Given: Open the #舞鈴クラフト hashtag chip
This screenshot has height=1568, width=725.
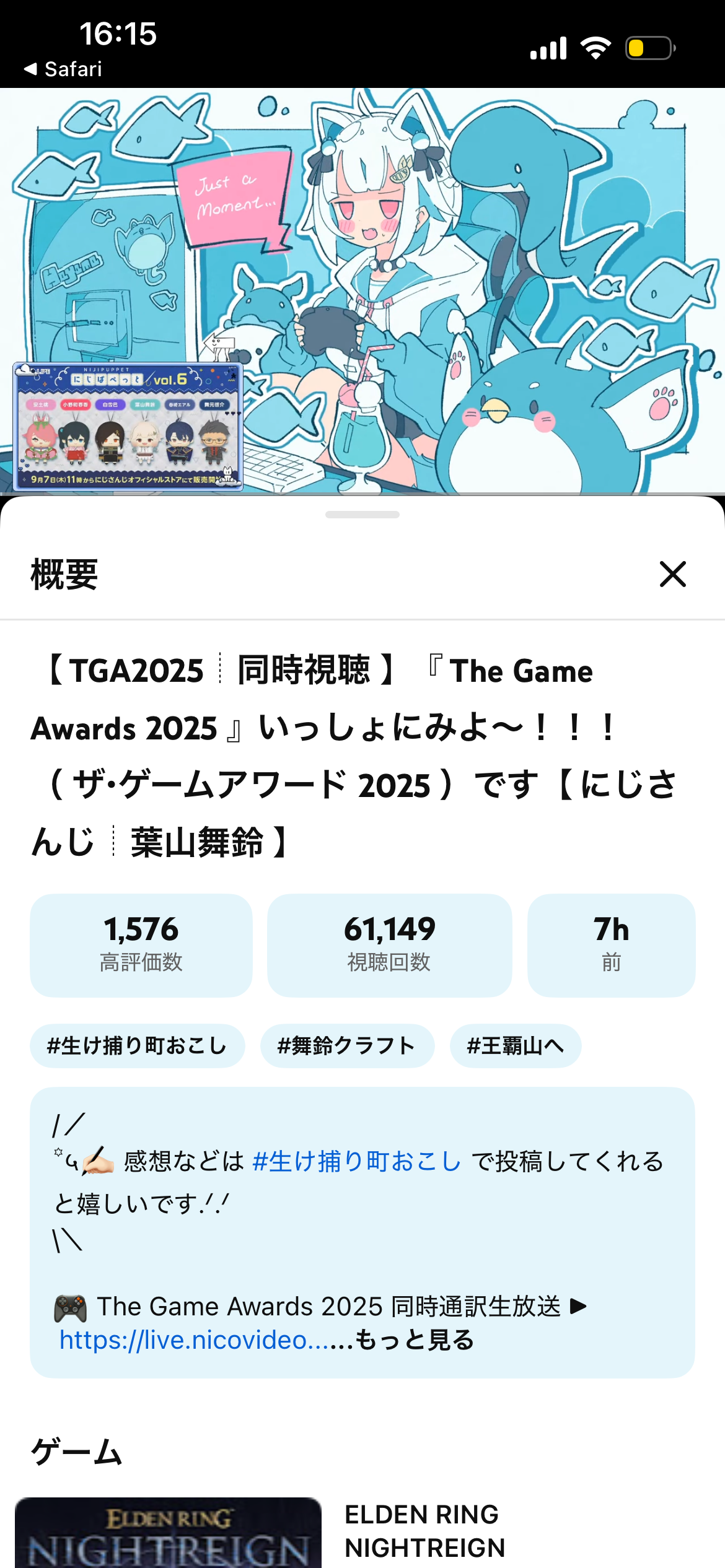Looking at the screenshot, I should [x=347, y=1046].
